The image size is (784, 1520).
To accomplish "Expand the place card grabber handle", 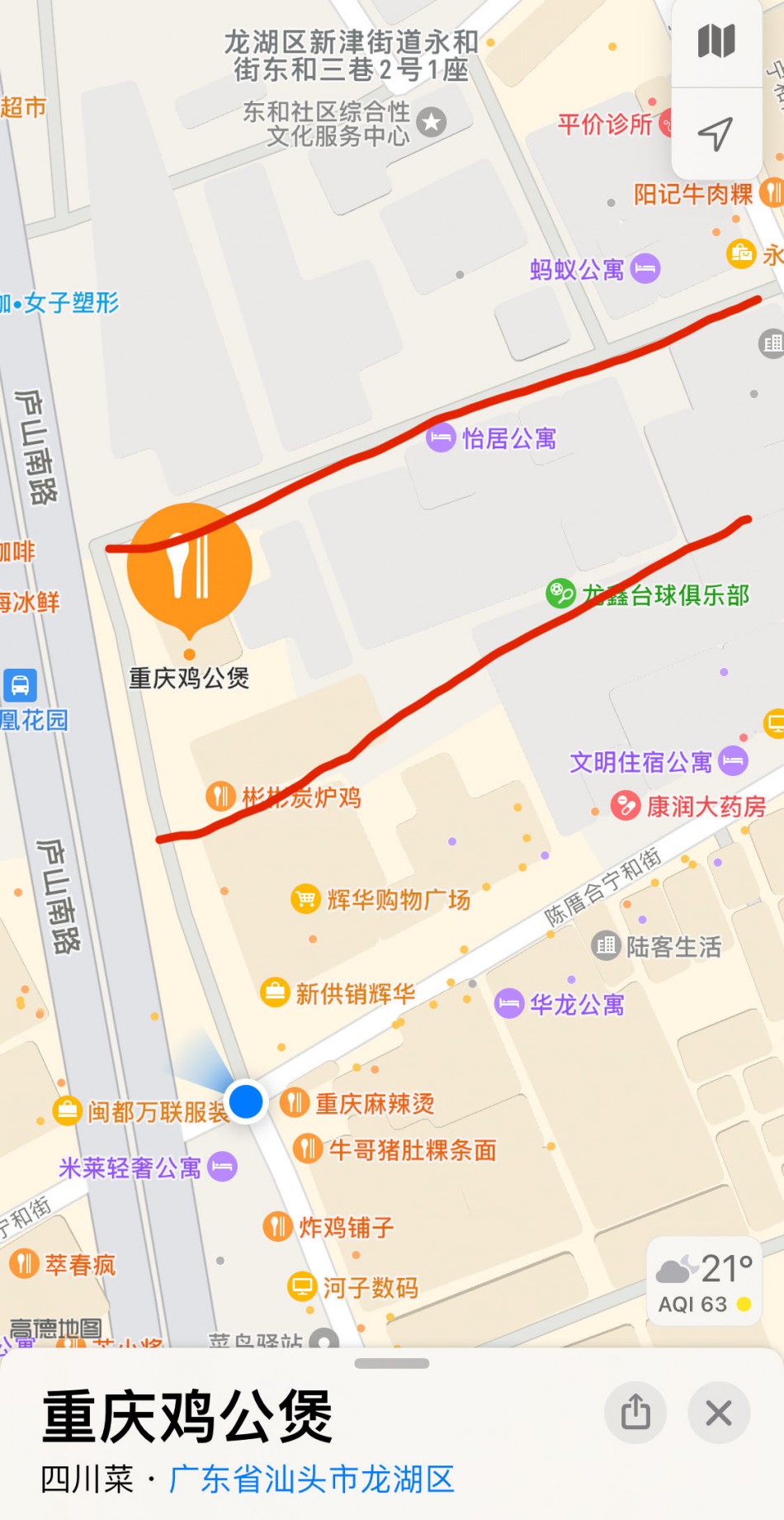I will coord(392,1363).
